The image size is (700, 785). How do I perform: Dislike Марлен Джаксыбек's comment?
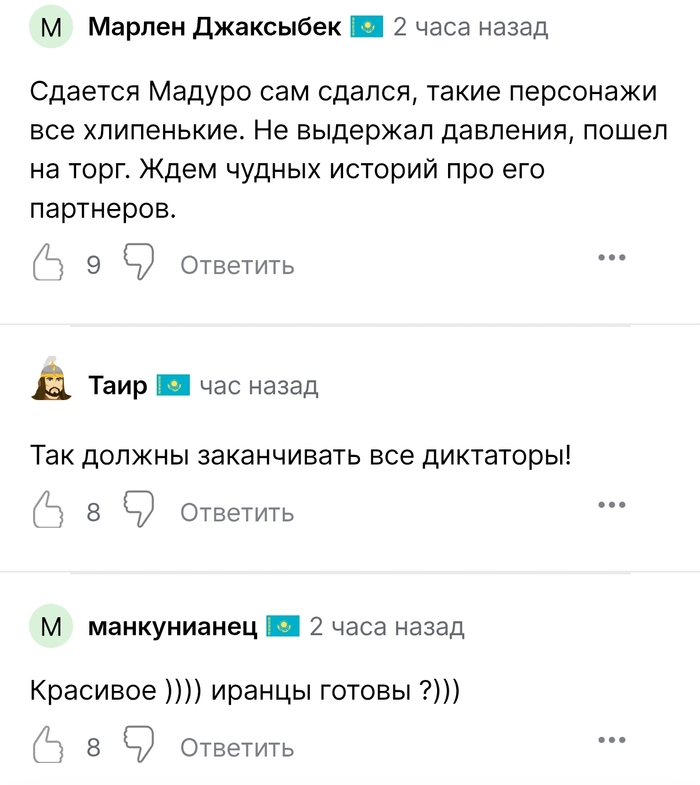[x=138, y=264]
